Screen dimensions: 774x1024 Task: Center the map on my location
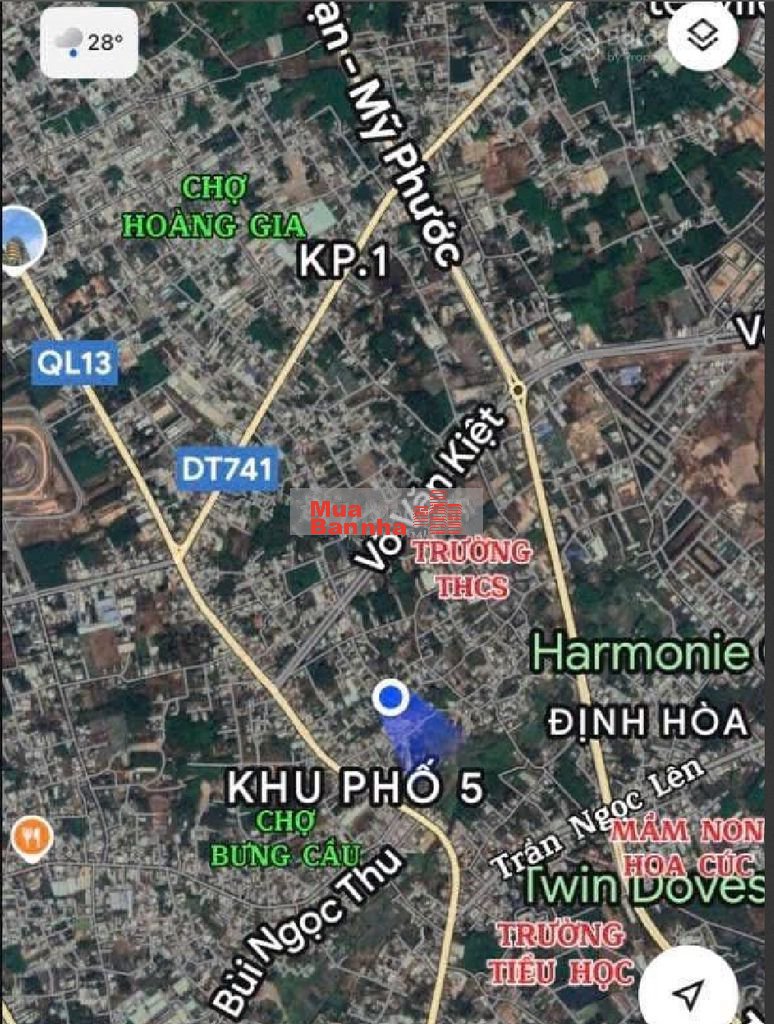689,993
